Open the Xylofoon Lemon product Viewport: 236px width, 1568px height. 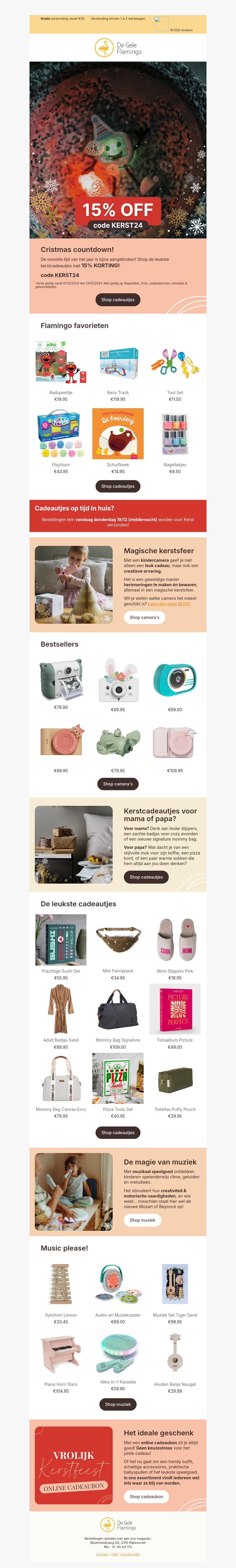[x=61, y=1284]
